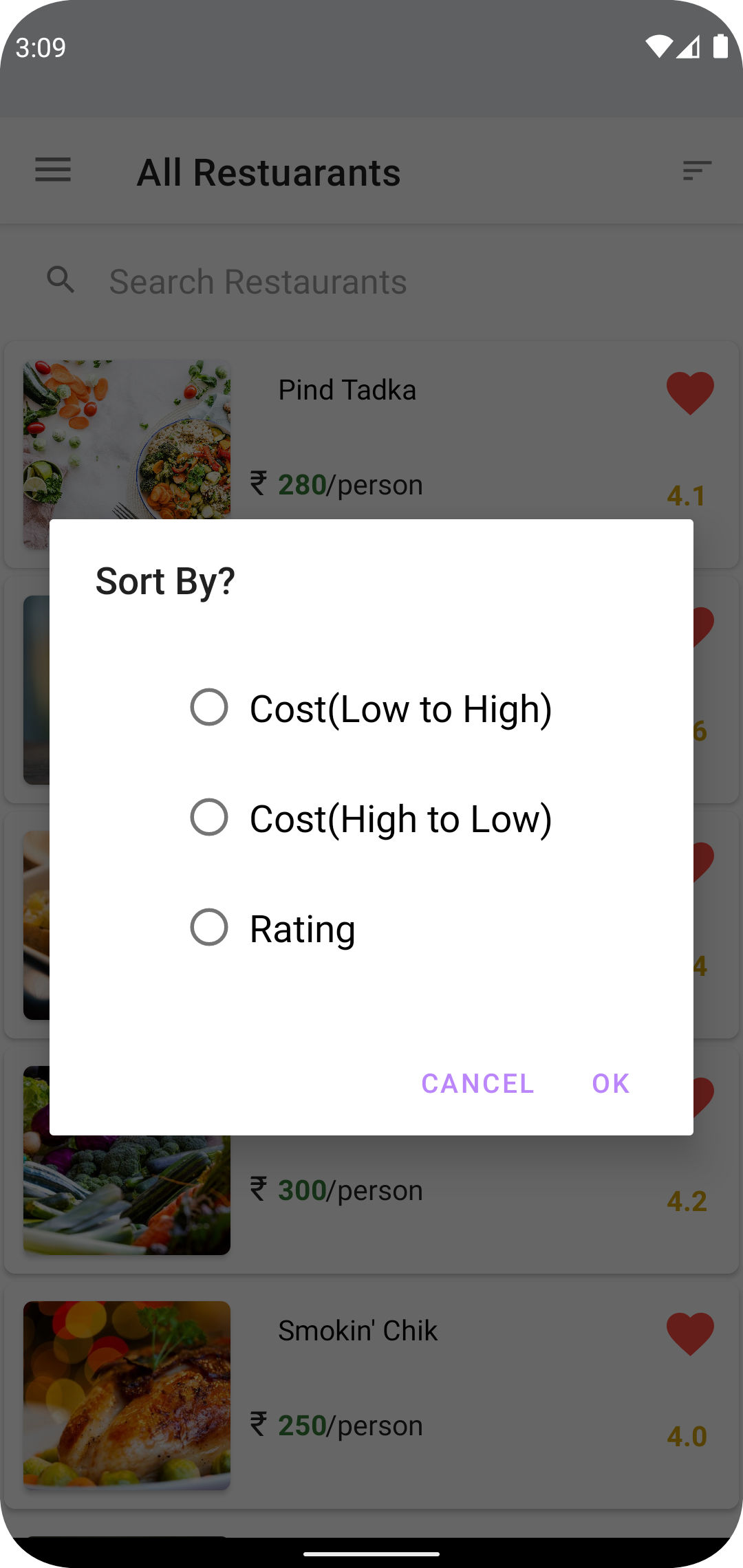Dismiss the dialog with CANCEL

477,1083
